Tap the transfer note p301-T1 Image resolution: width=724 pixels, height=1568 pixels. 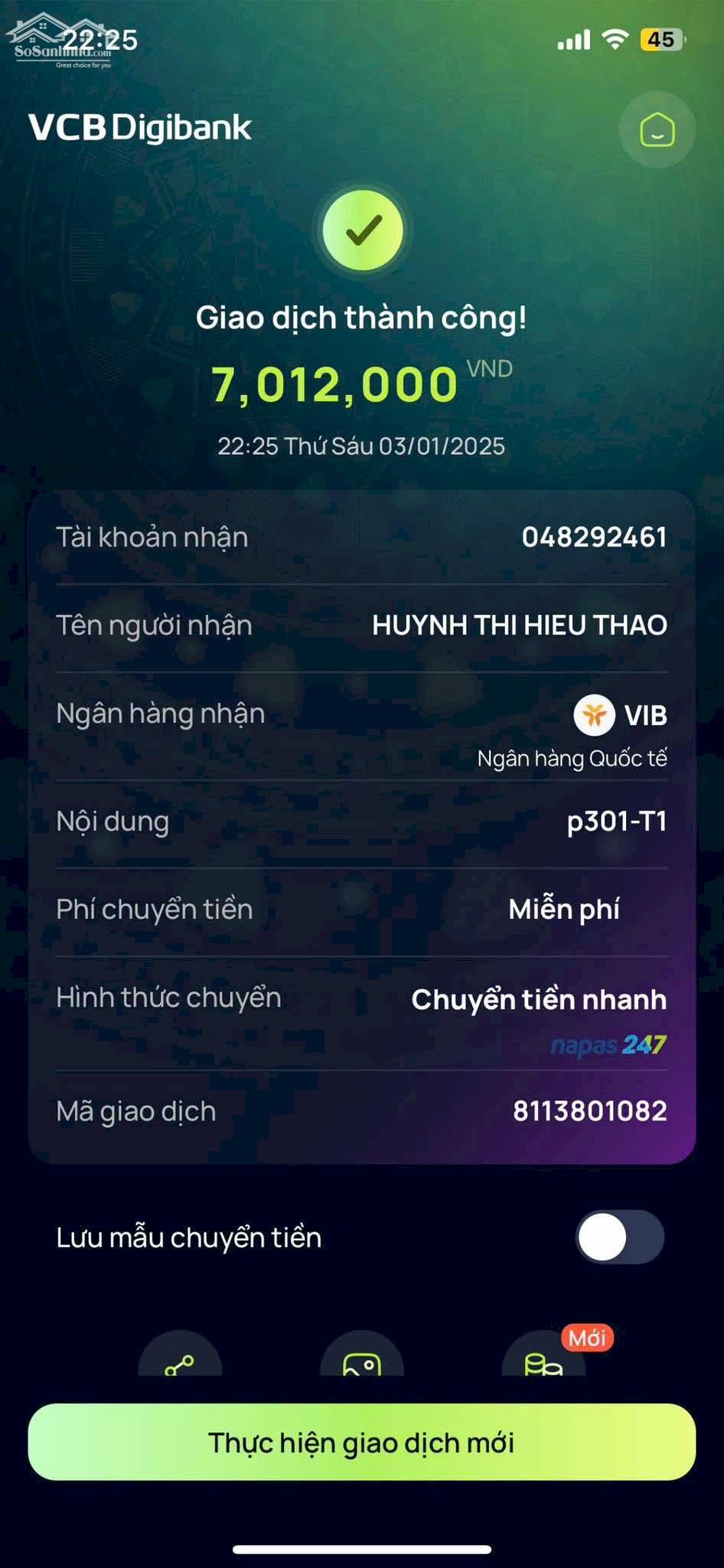618,822
